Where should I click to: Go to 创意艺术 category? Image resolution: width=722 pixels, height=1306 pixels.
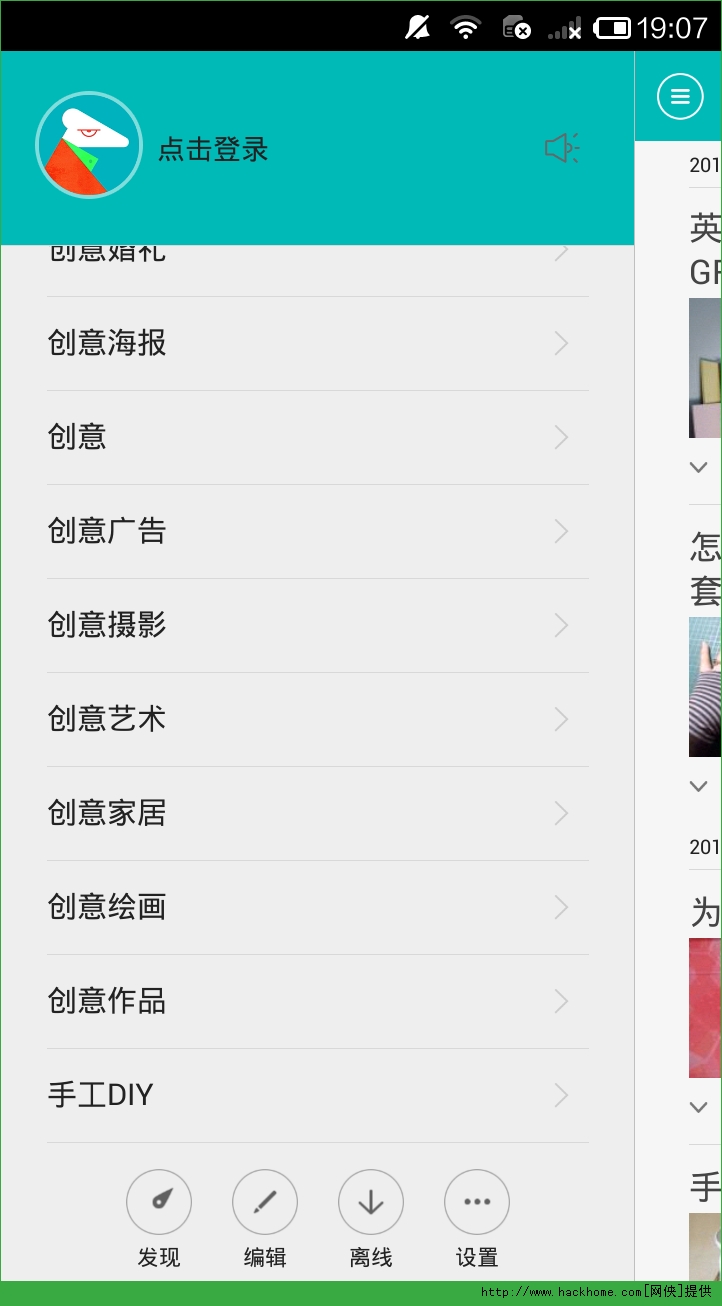click(318, 720)
